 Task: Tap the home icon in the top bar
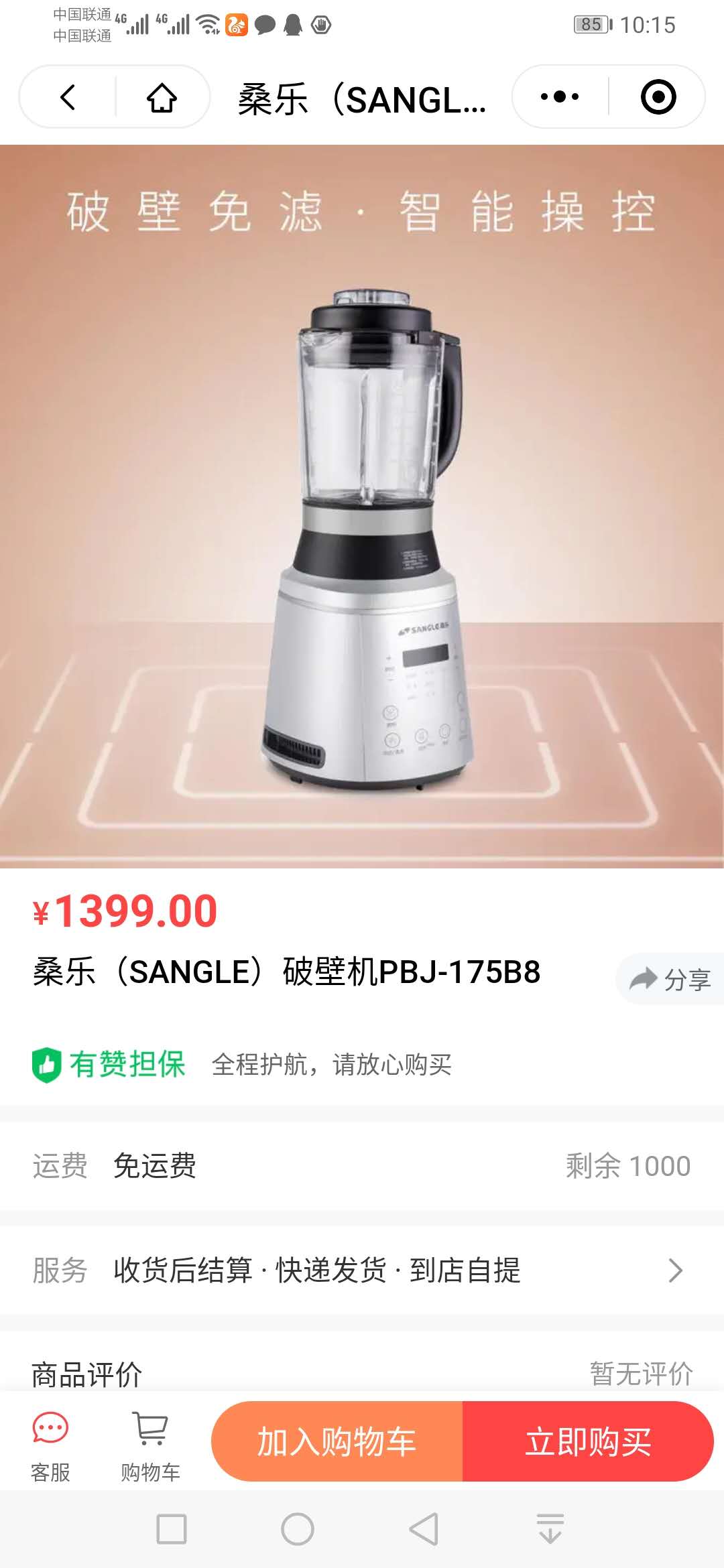[x=162, y=97]
